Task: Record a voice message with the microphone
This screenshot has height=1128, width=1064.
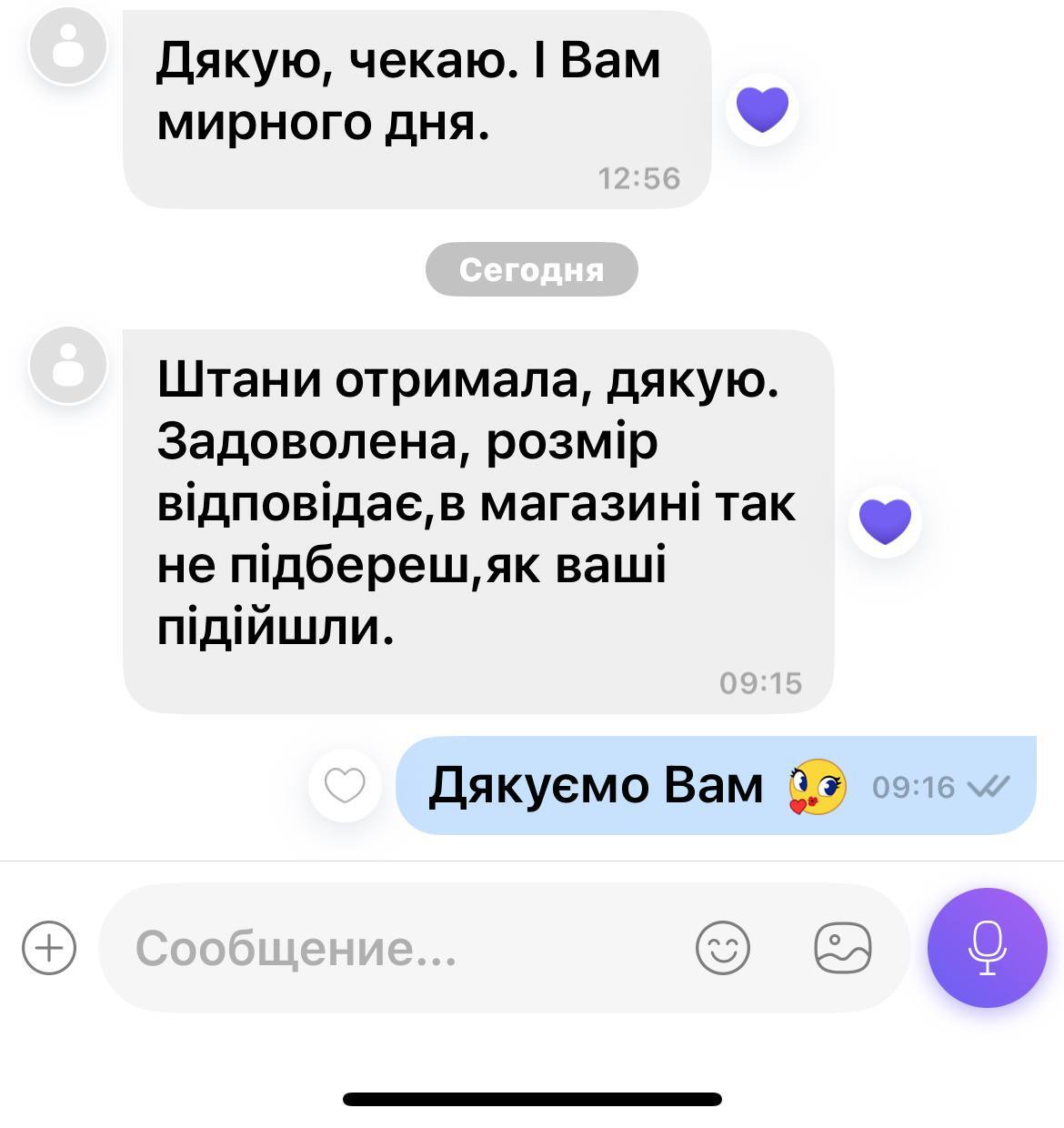Action: click(x=987, y=948)
